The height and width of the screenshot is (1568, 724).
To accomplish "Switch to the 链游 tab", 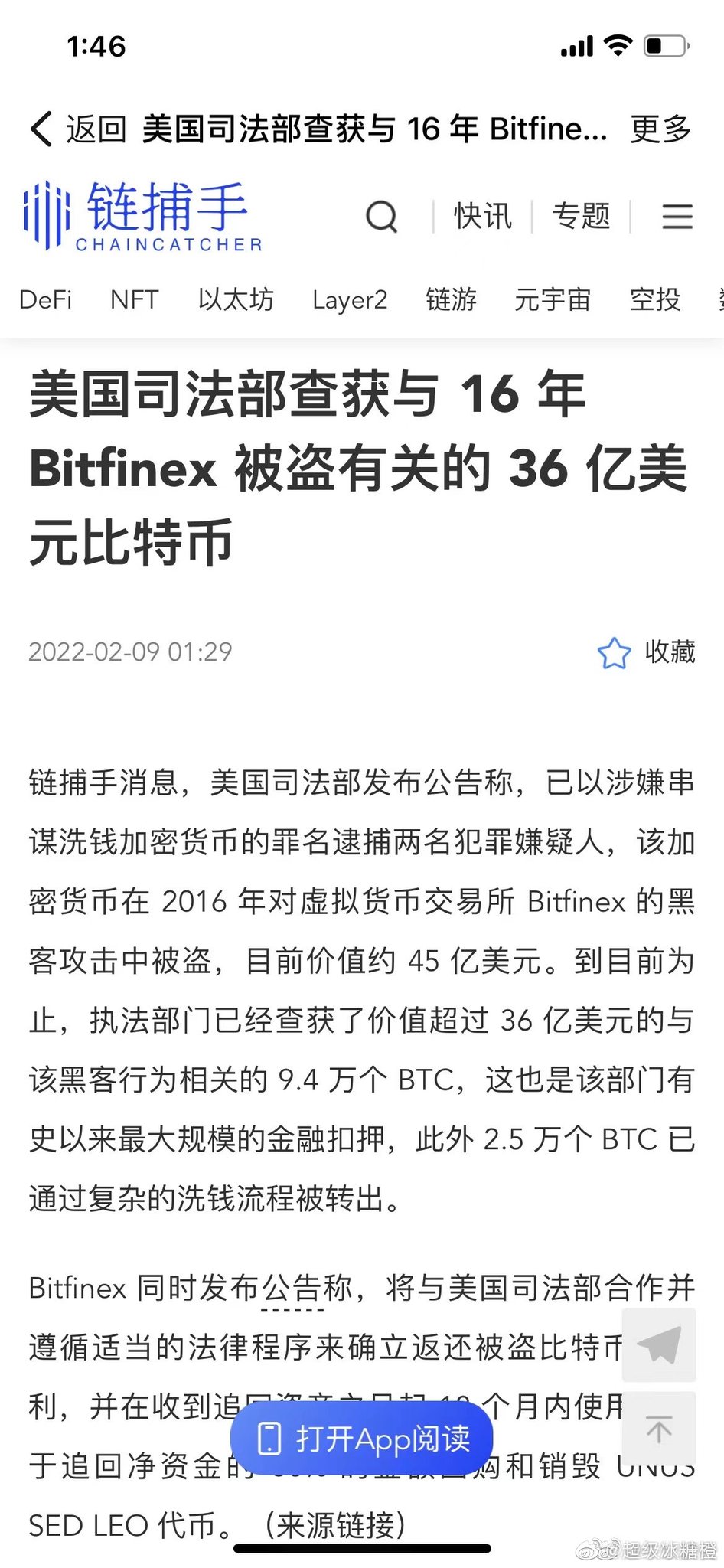I will click(451, 299).
